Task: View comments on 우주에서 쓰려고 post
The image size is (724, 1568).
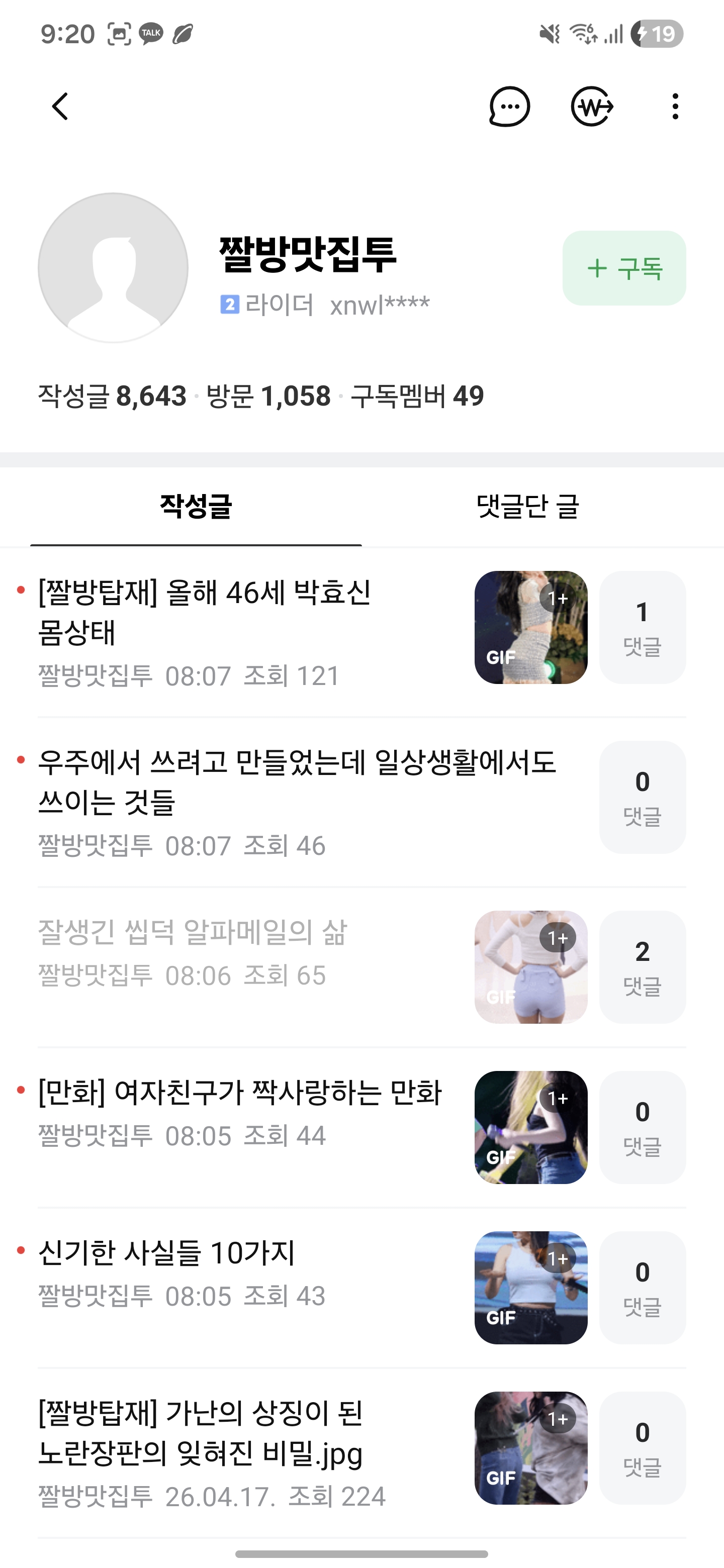Action: 643,797
